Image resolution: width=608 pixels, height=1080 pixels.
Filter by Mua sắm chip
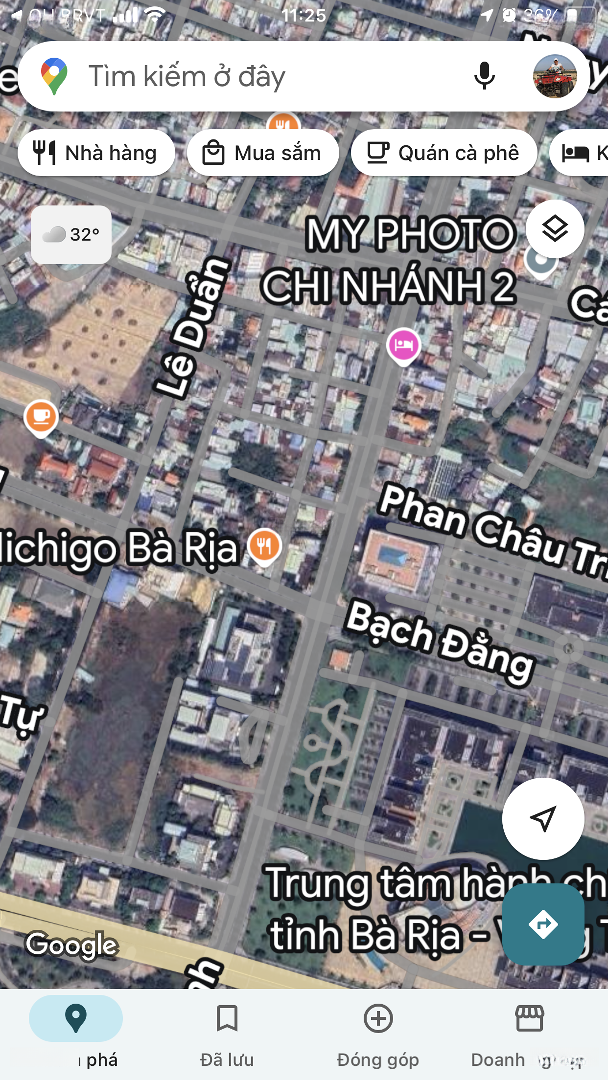point(263,153)
